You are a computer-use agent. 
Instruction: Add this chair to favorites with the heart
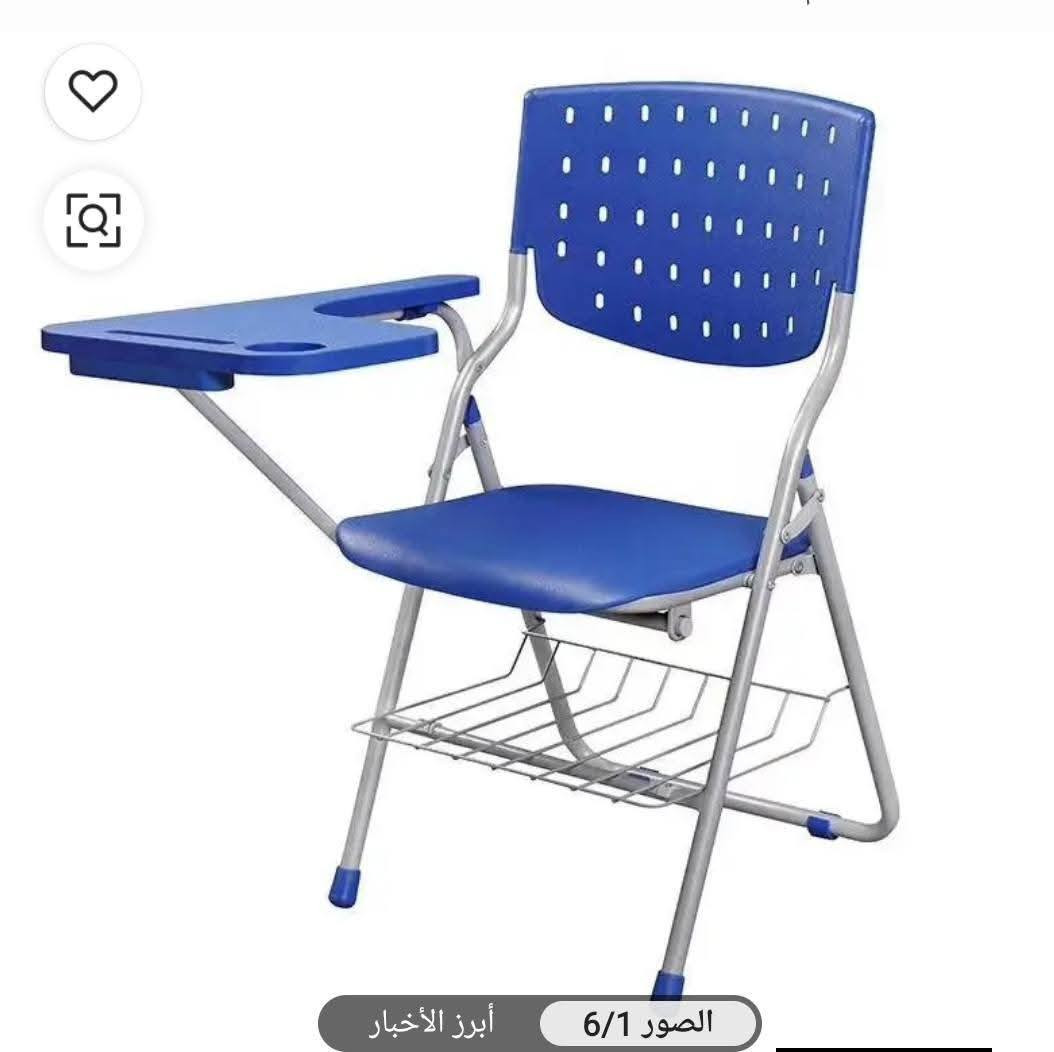click(93, 92)
